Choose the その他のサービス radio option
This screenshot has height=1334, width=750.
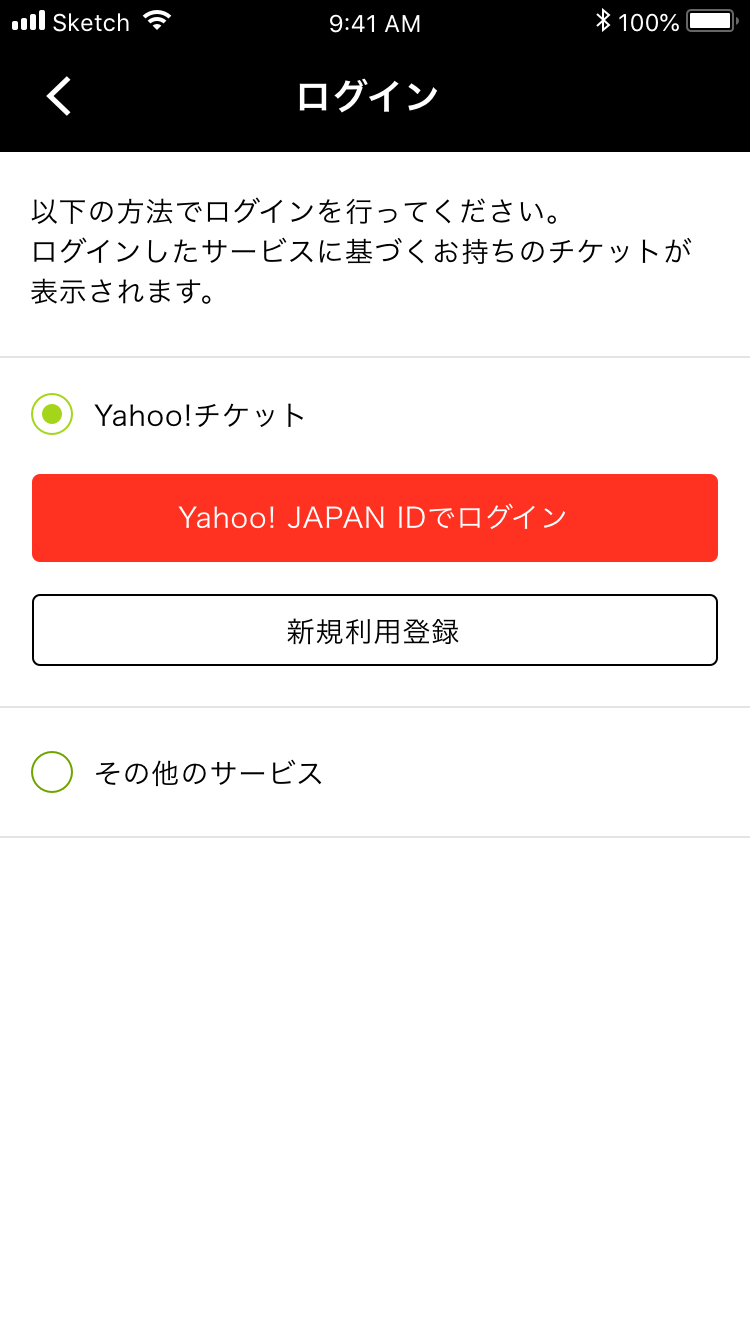click(x=52, y=772)
